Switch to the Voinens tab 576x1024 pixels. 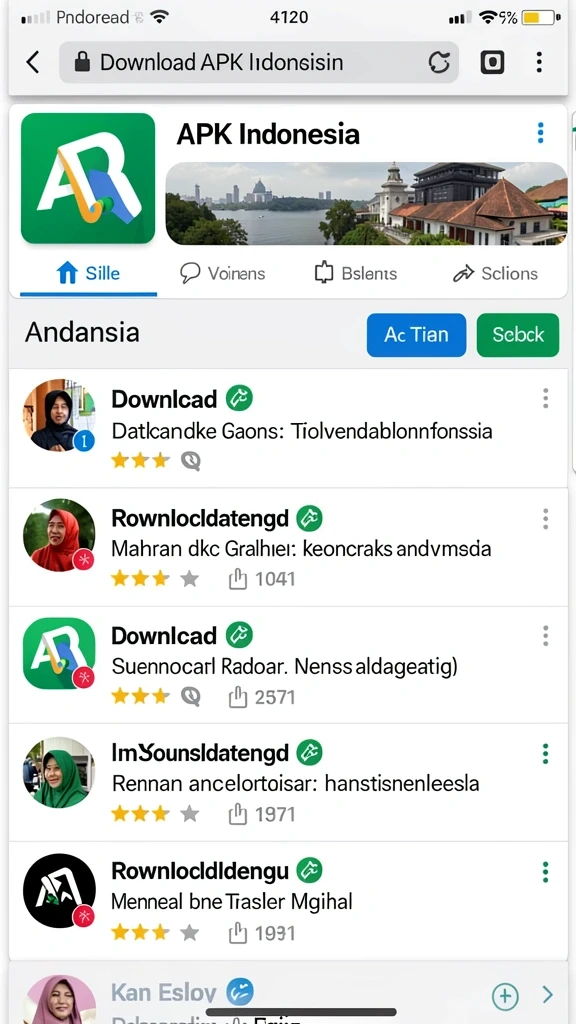coord(223,273)
